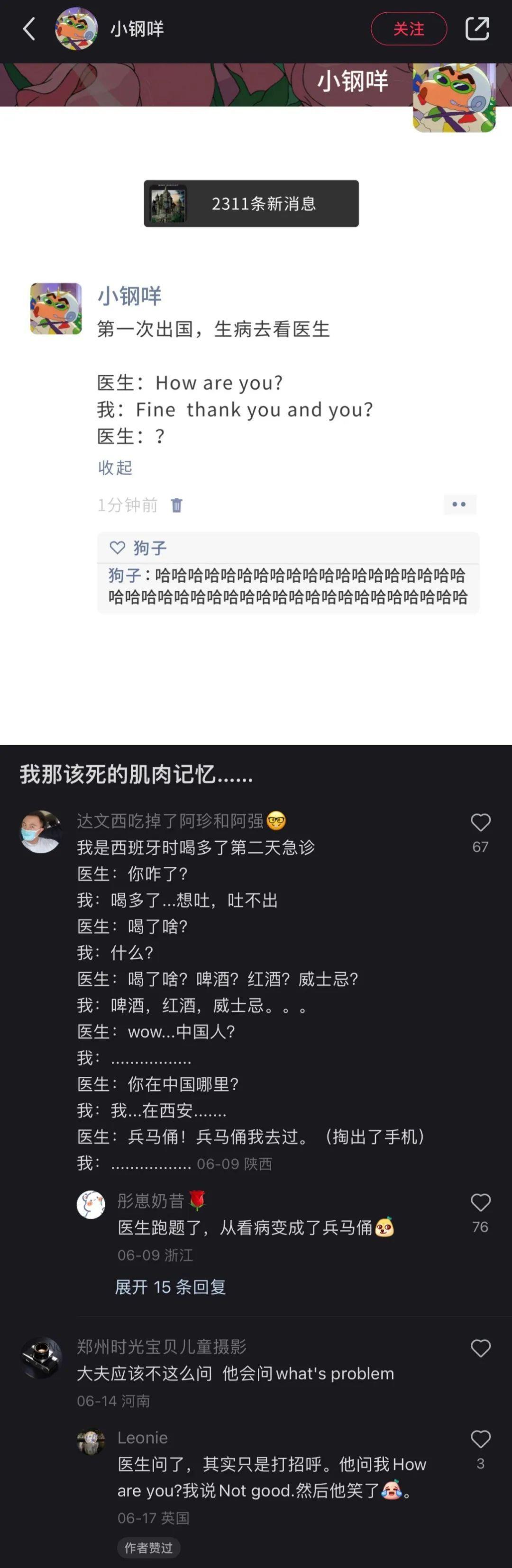Share this post via the top-right icon
Image resolution: width=512 pixels, height=1568 pixels.
477,28
